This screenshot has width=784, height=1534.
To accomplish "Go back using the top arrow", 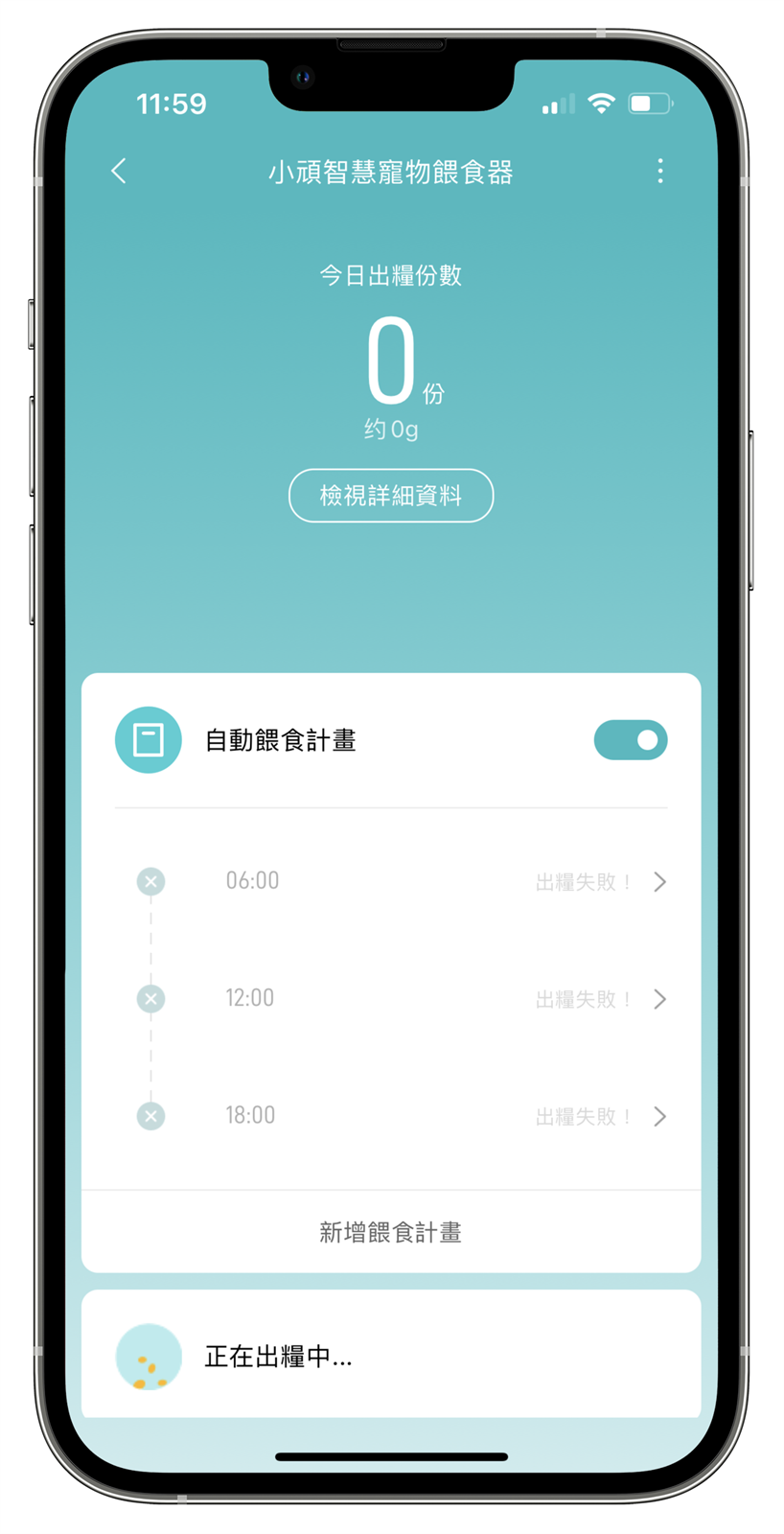I will pos(119,172).
